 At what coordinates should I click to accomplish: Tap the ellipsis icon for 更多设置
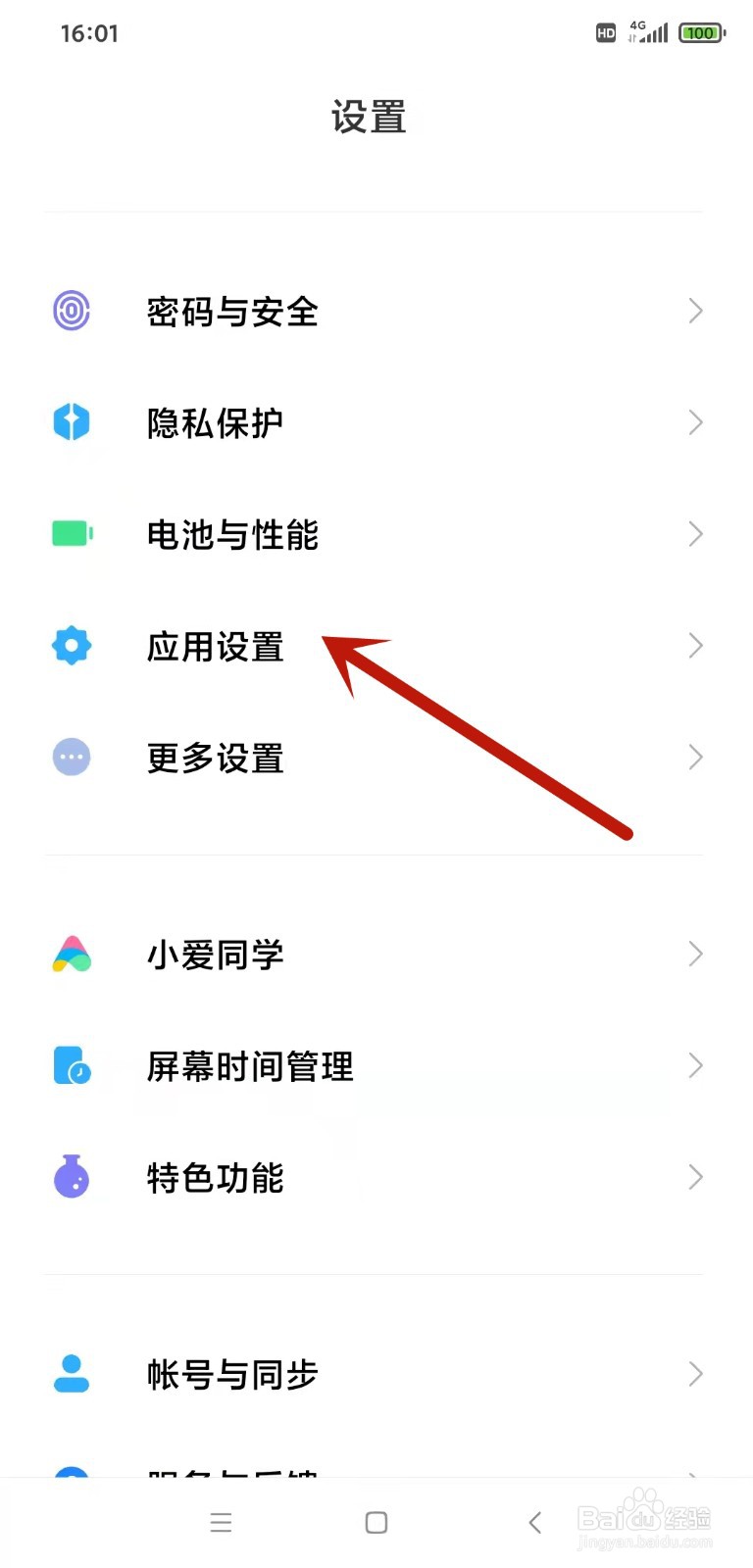pyautogui.click(x=71, y=757)
